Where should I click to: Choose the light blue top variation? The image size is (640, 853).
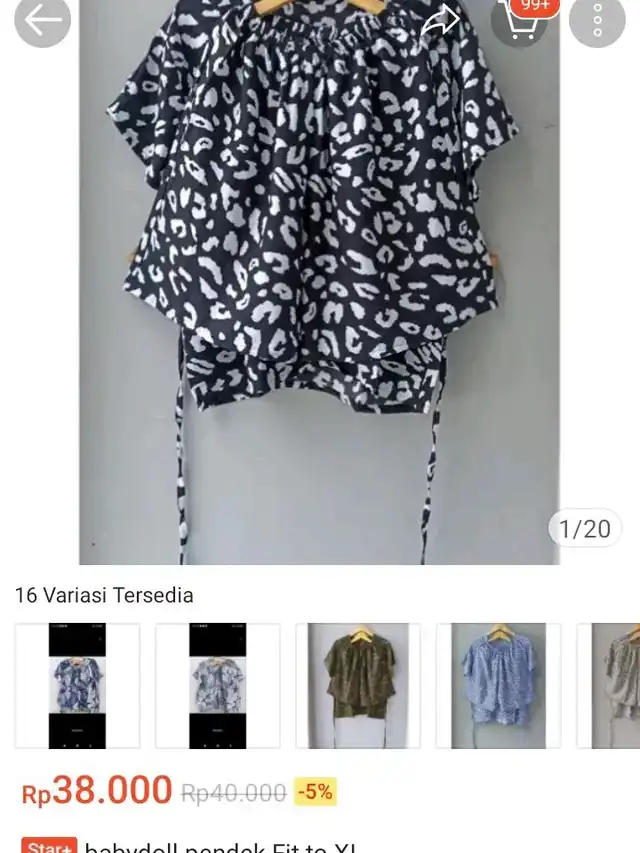[498, 686]
